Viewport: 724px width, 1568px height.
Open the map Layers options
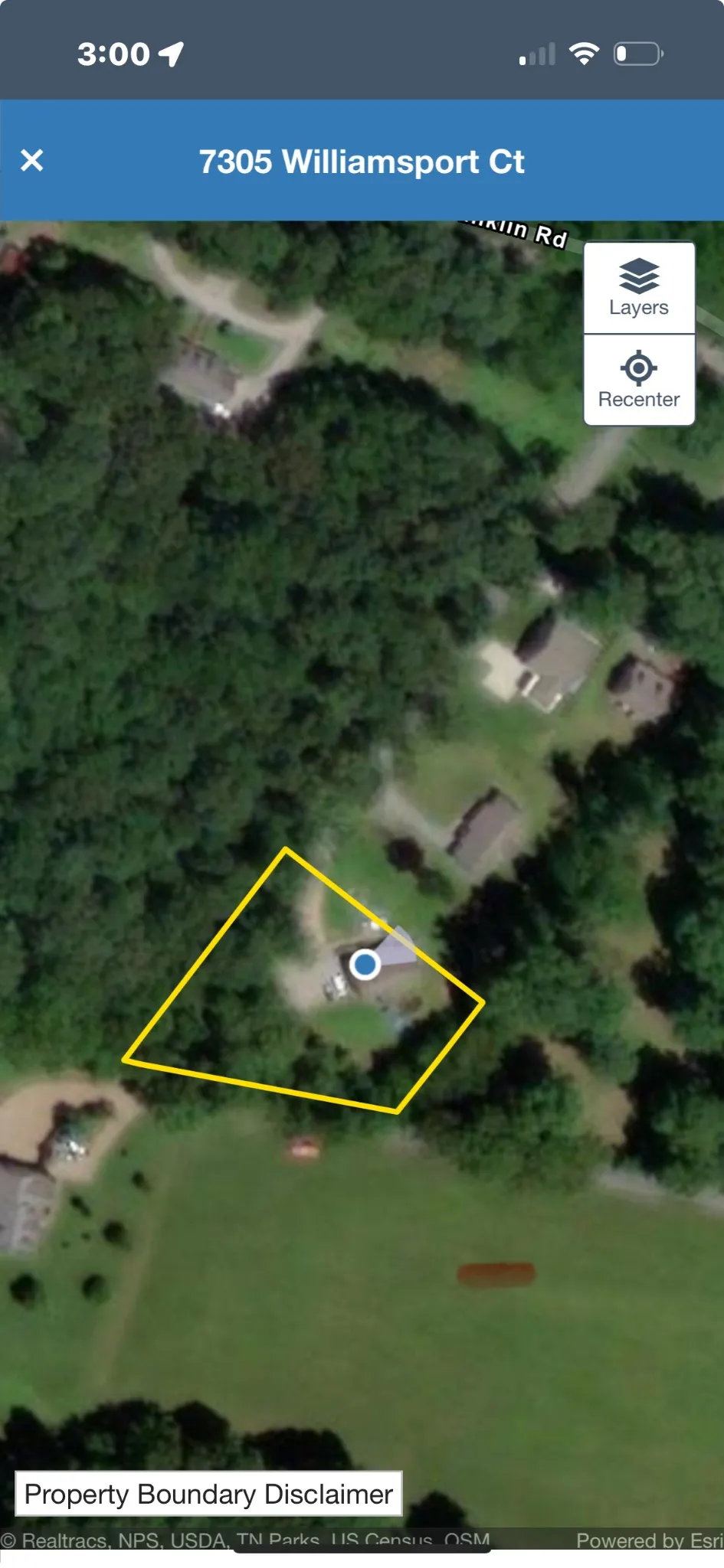pos(639,288)
